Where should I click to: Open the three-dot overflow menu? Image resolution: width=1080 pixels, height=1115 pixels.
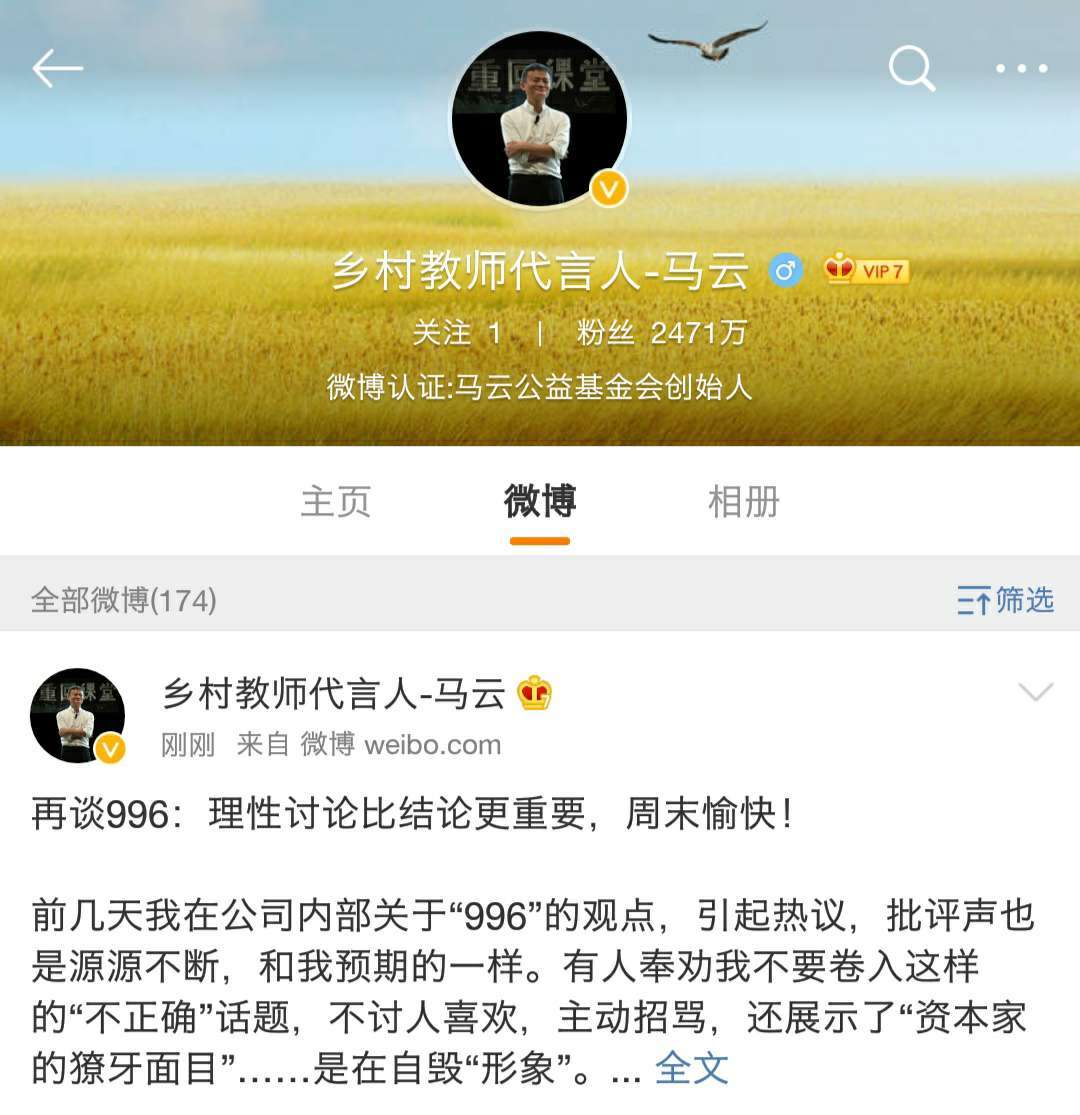1021,69
